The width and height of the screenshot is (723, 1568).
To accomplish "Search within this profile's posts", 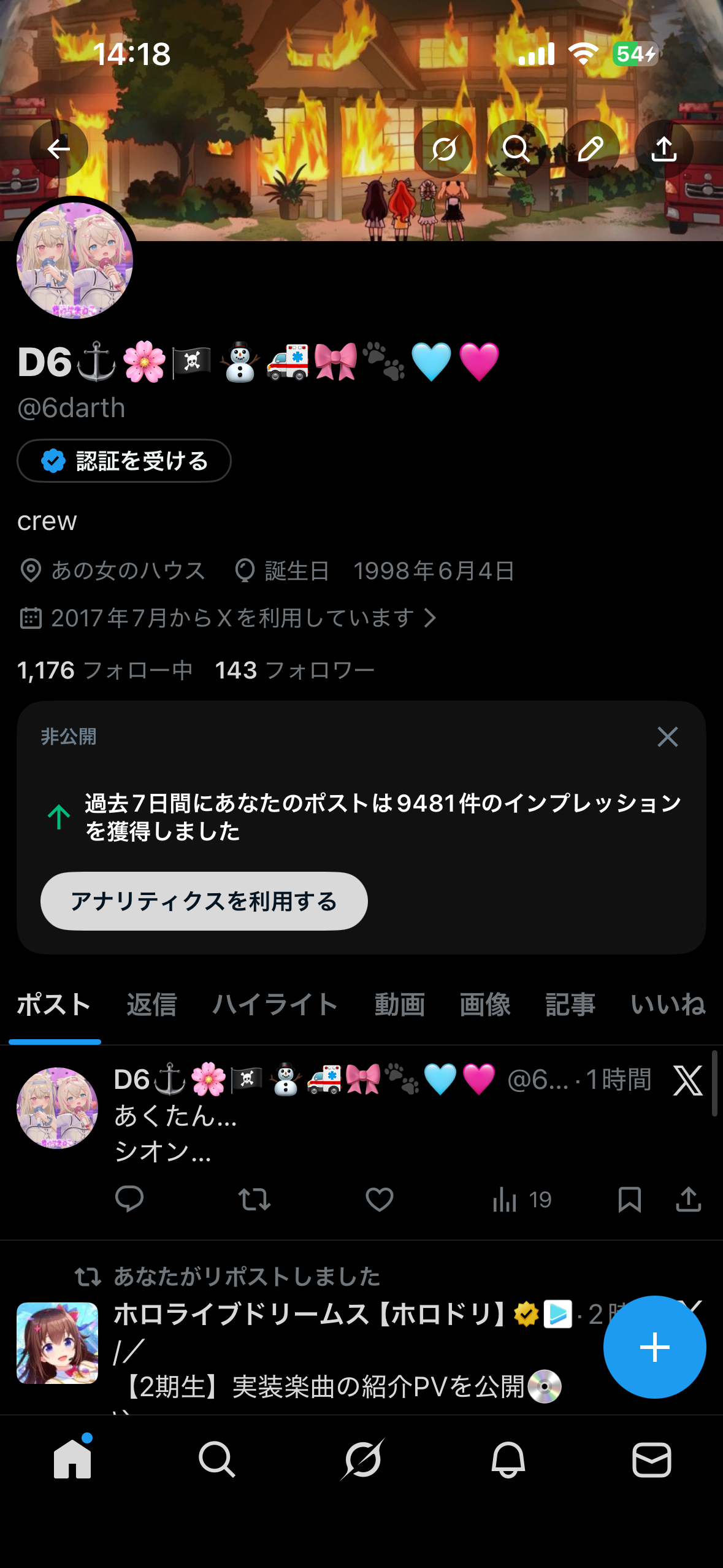I will (x=516, y=149).
